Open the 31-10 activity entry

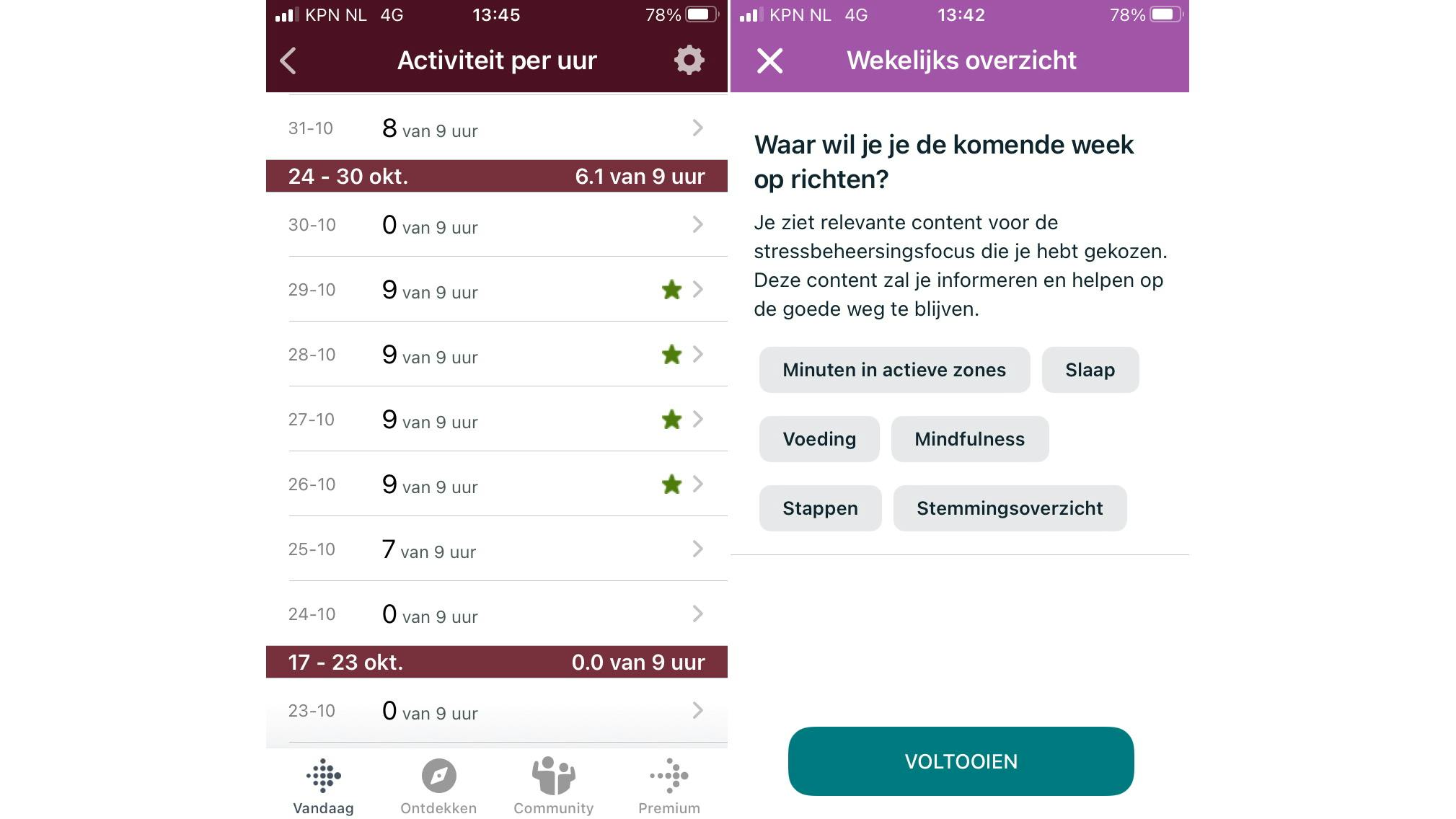(x=496, y=128)
